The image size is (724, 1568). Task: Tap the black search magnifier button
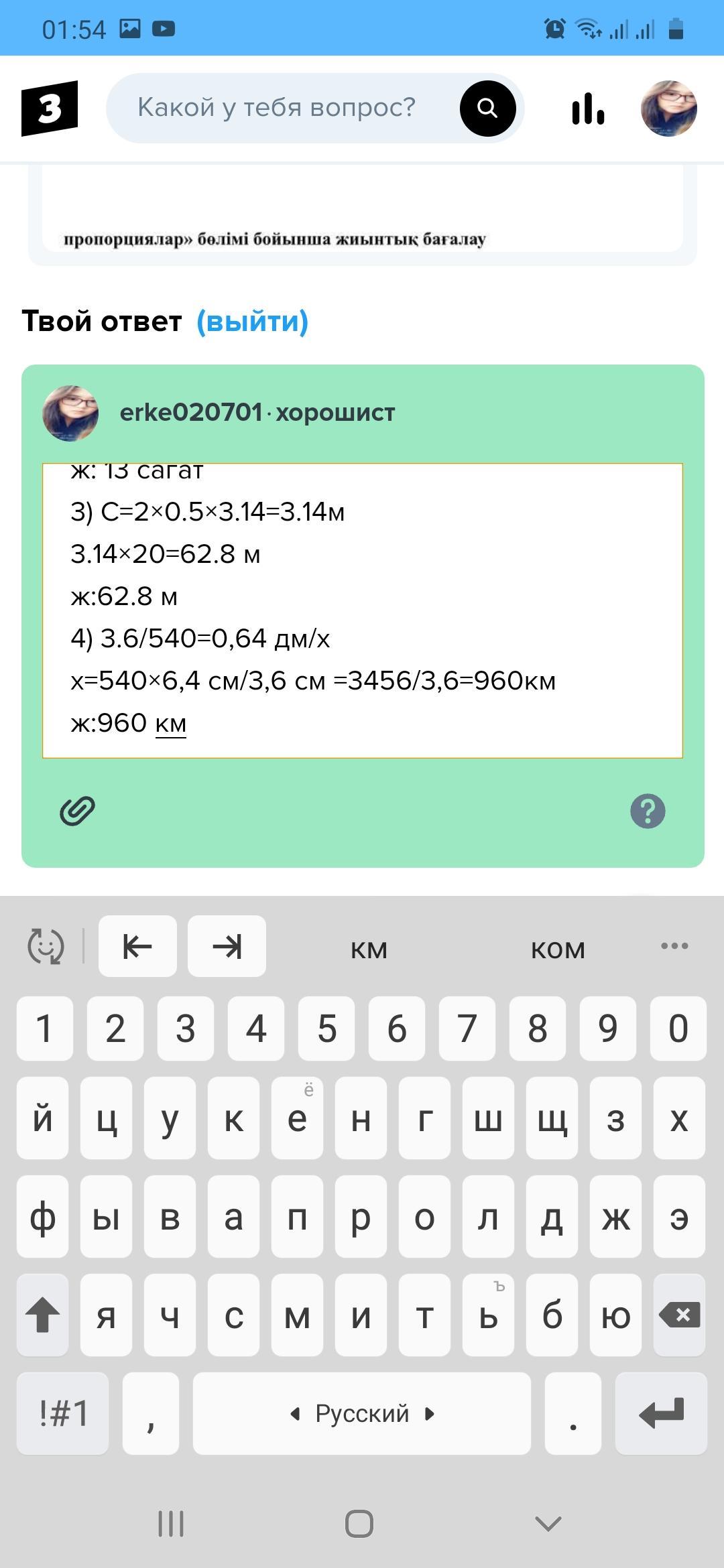487,109
